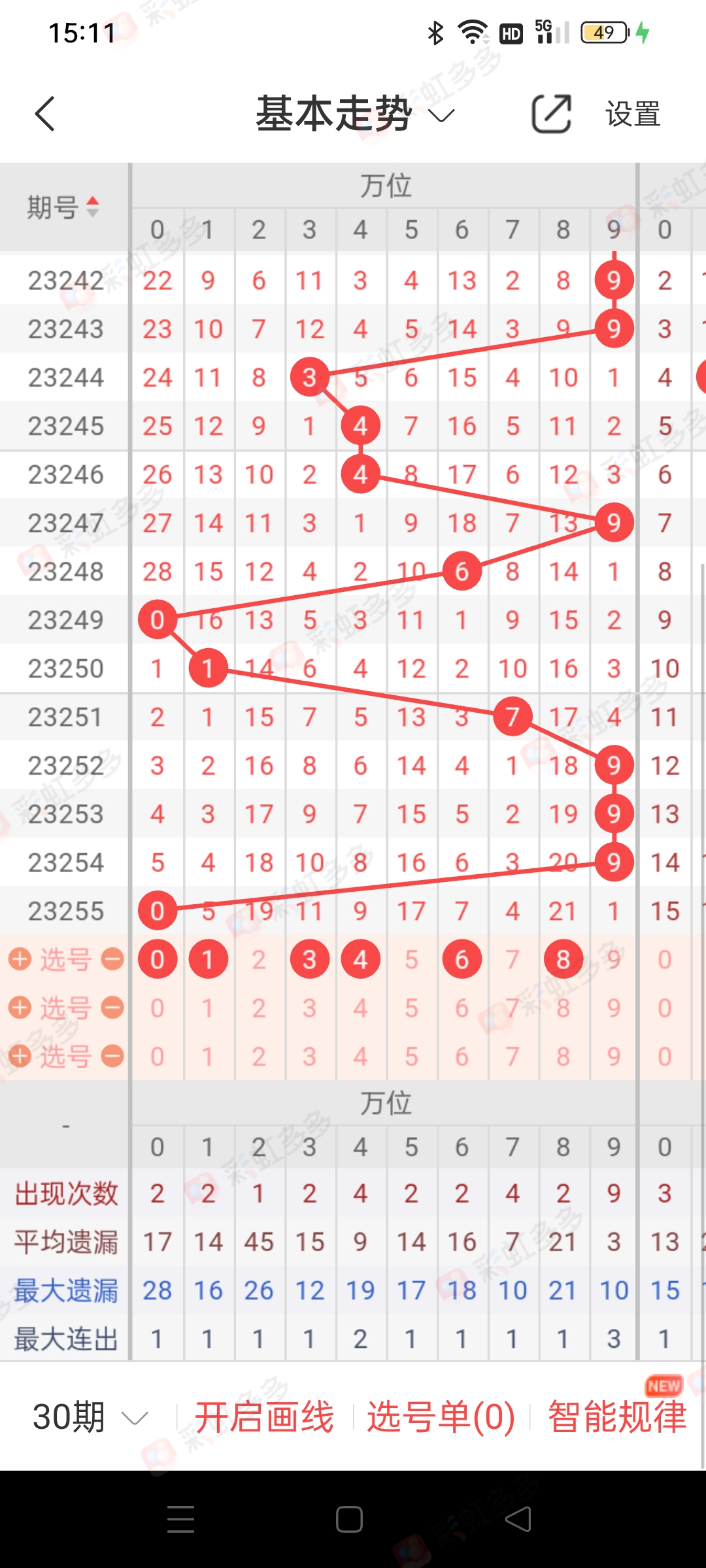Tap the plus icon on the first 选号 row
Viewport: 706px width, 1568px height.
point(20,958)
